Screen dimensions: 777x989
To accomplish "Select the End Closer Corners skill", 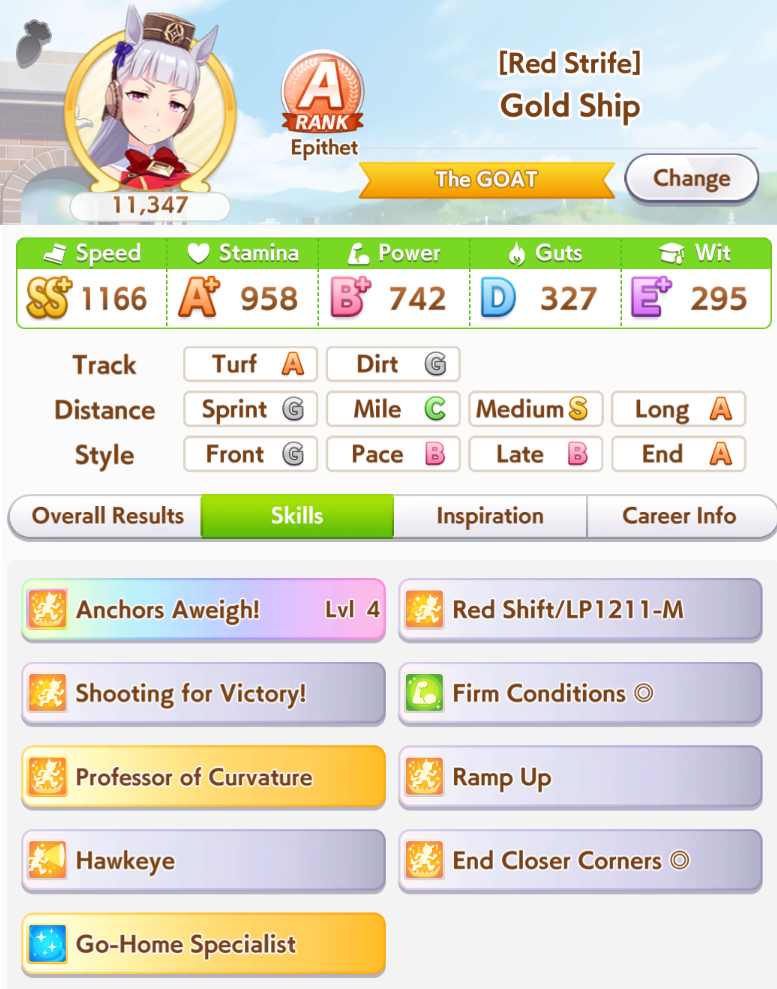I will pos(580,860).
